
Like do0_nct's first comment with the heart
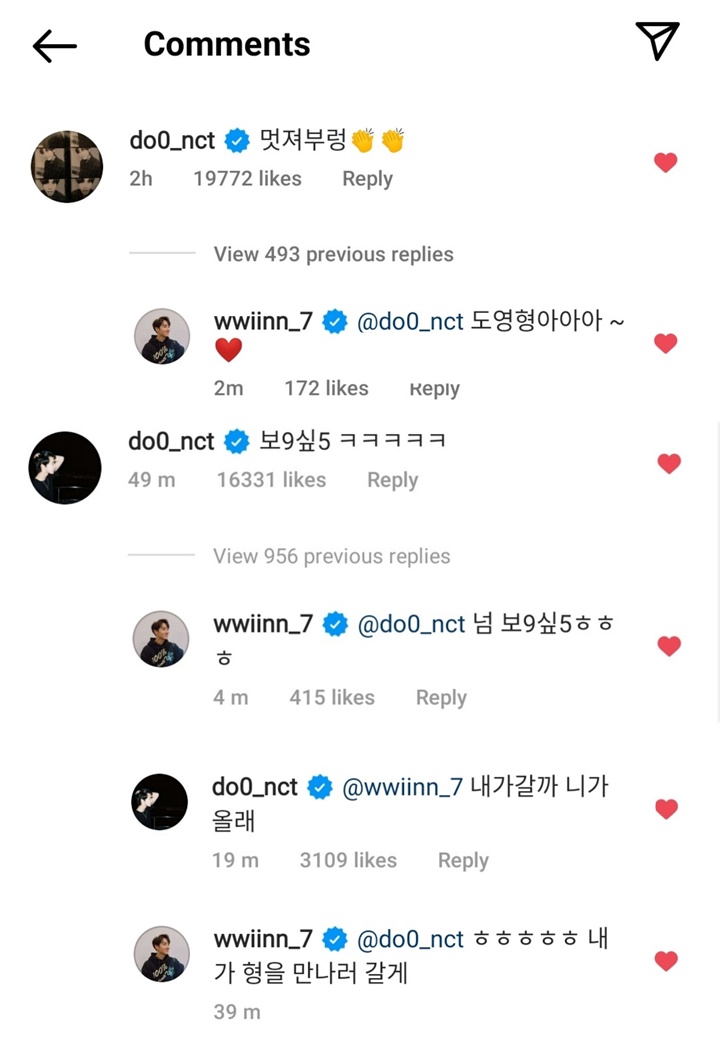coord(665,161)
